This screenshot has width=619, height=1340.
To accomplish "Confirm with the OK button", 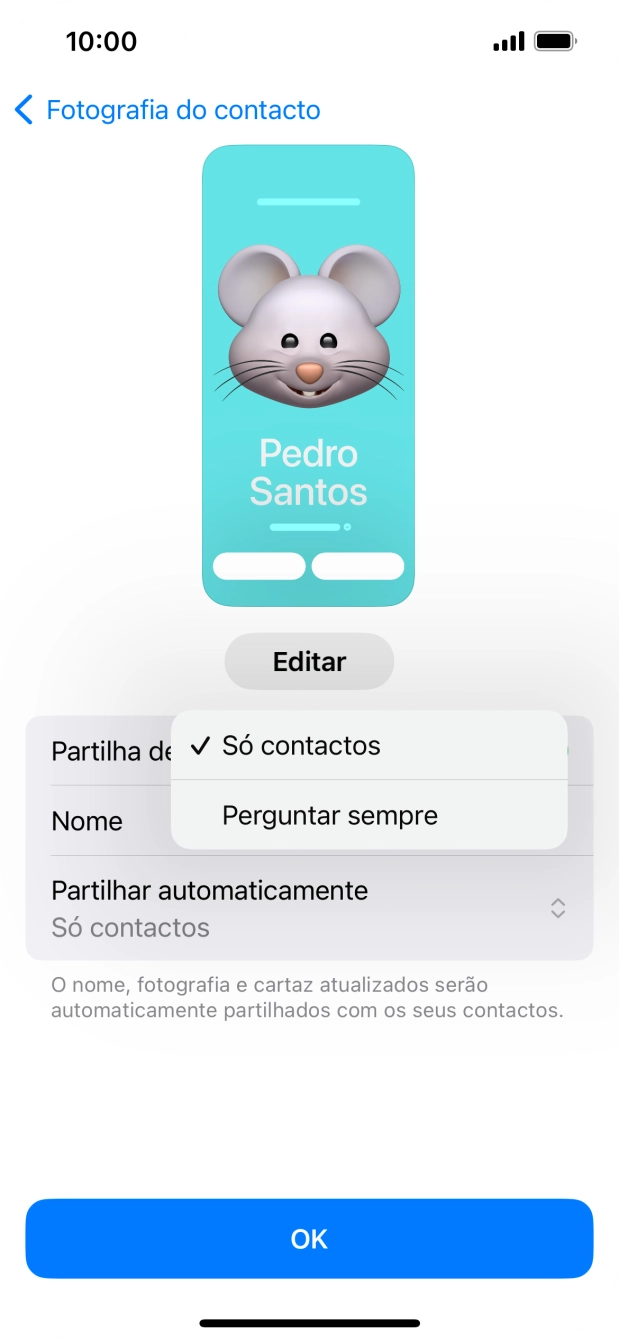I will (x=309, y=1239).
